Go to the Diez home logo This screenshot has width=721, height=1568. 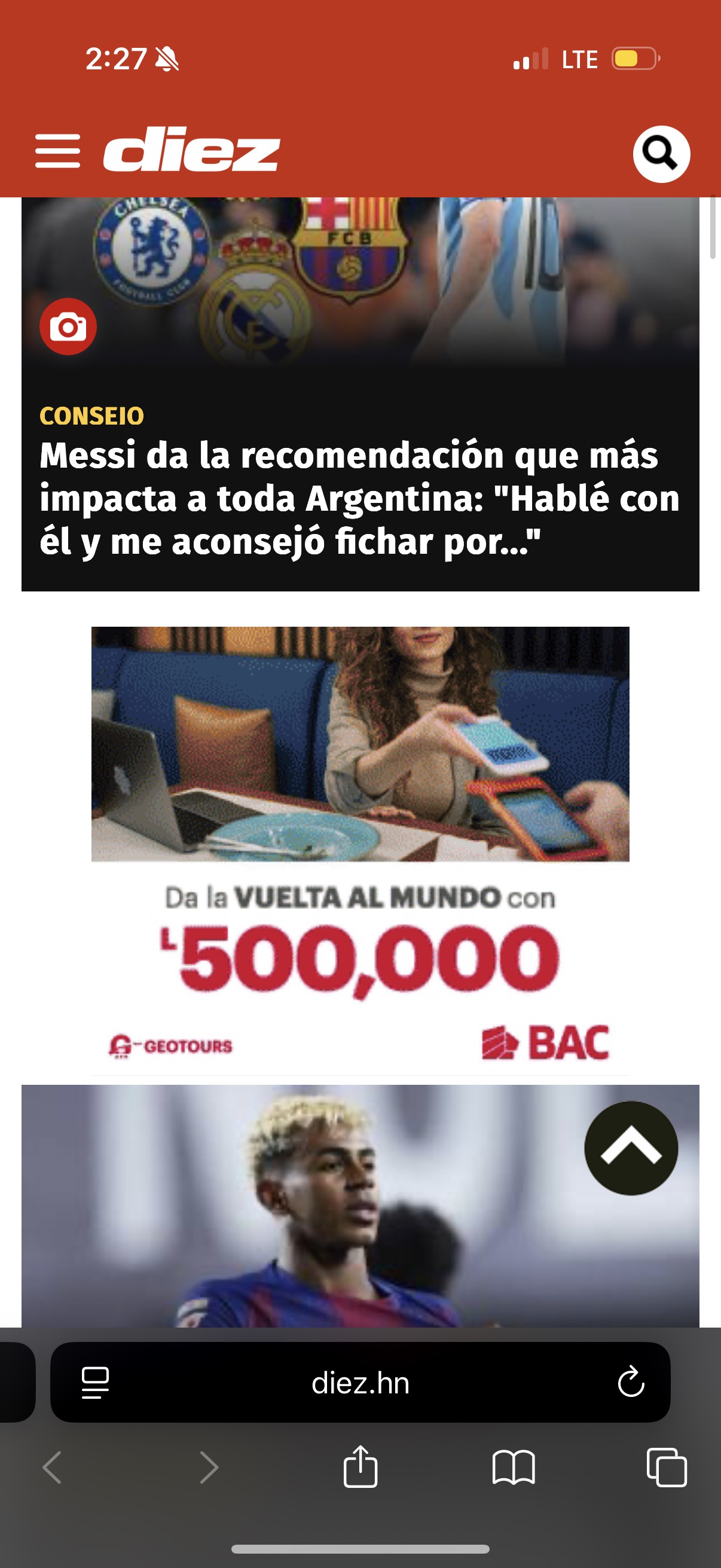tap(191, 150)
